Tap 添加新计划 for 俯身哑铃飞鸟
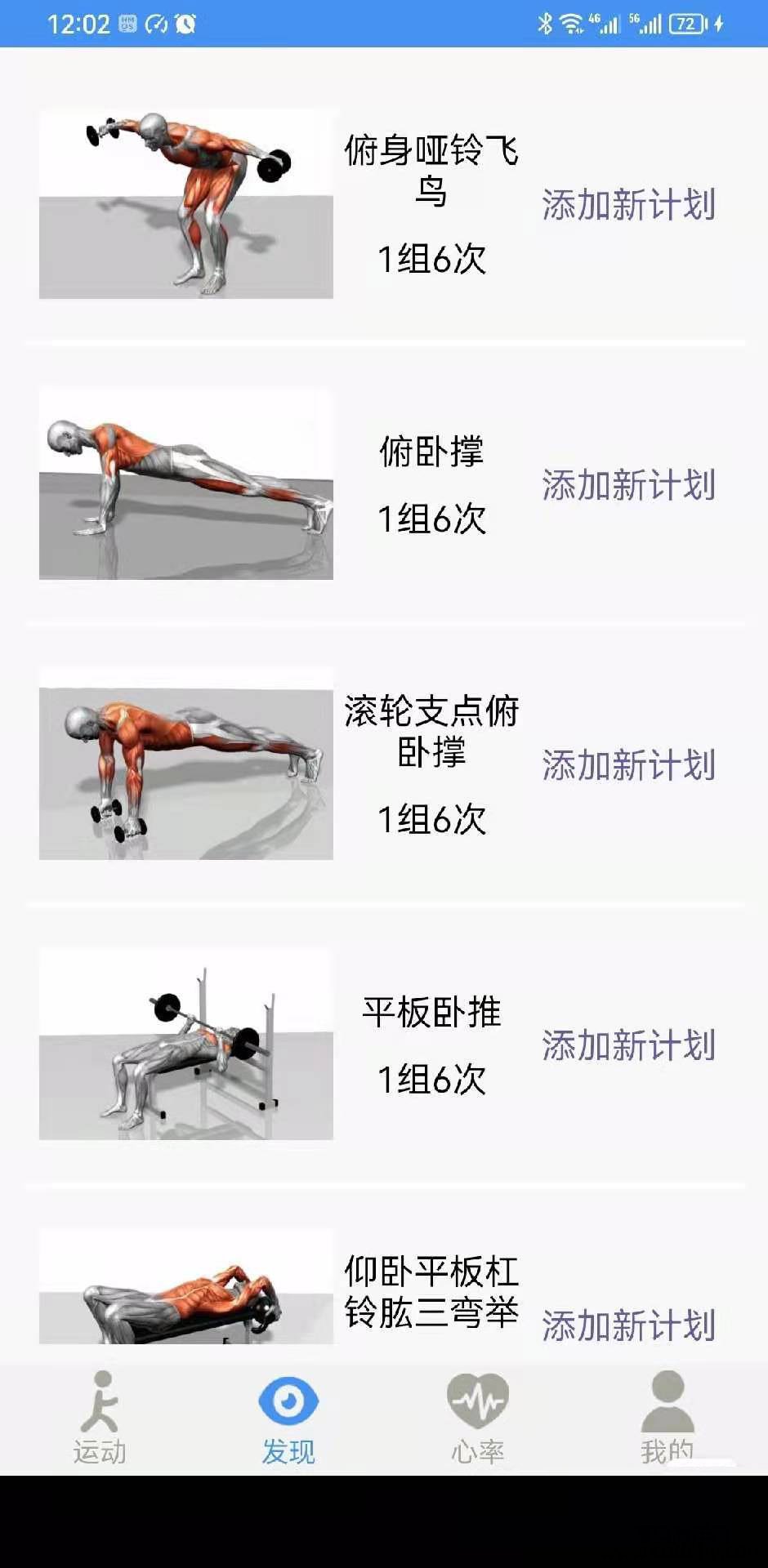This screenshot has width=768, height=1568. tap(628, 205)
